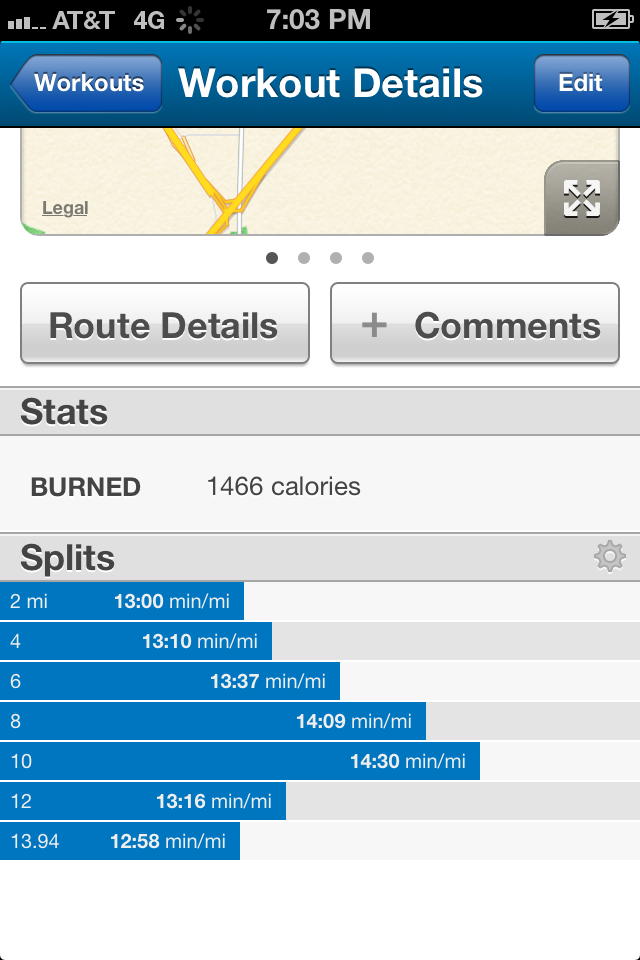Expand the map to full screen
This screenshot has width=640, height=960.
[x=581, y=198]
